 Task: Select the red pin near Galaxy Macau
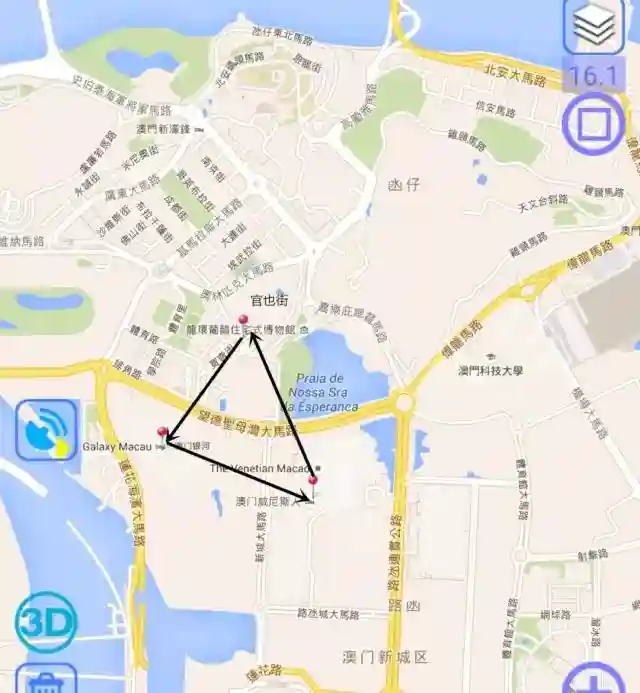163,434
